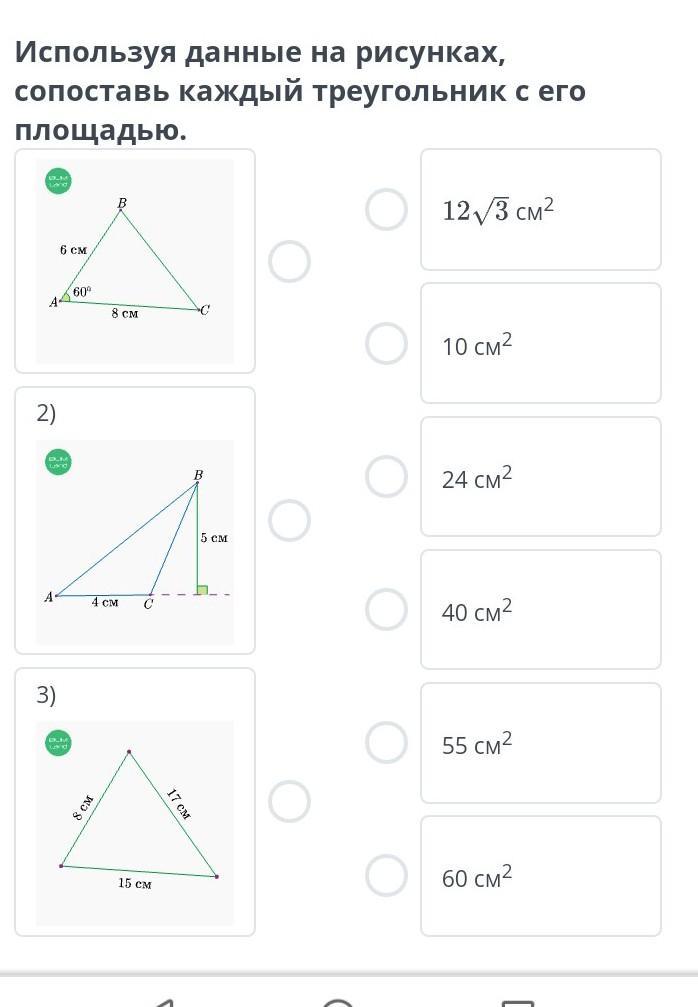This screenshot has height=1007, width=698.
Task: Choose the circle for 60 см² answer
Action: click(387, 875)
